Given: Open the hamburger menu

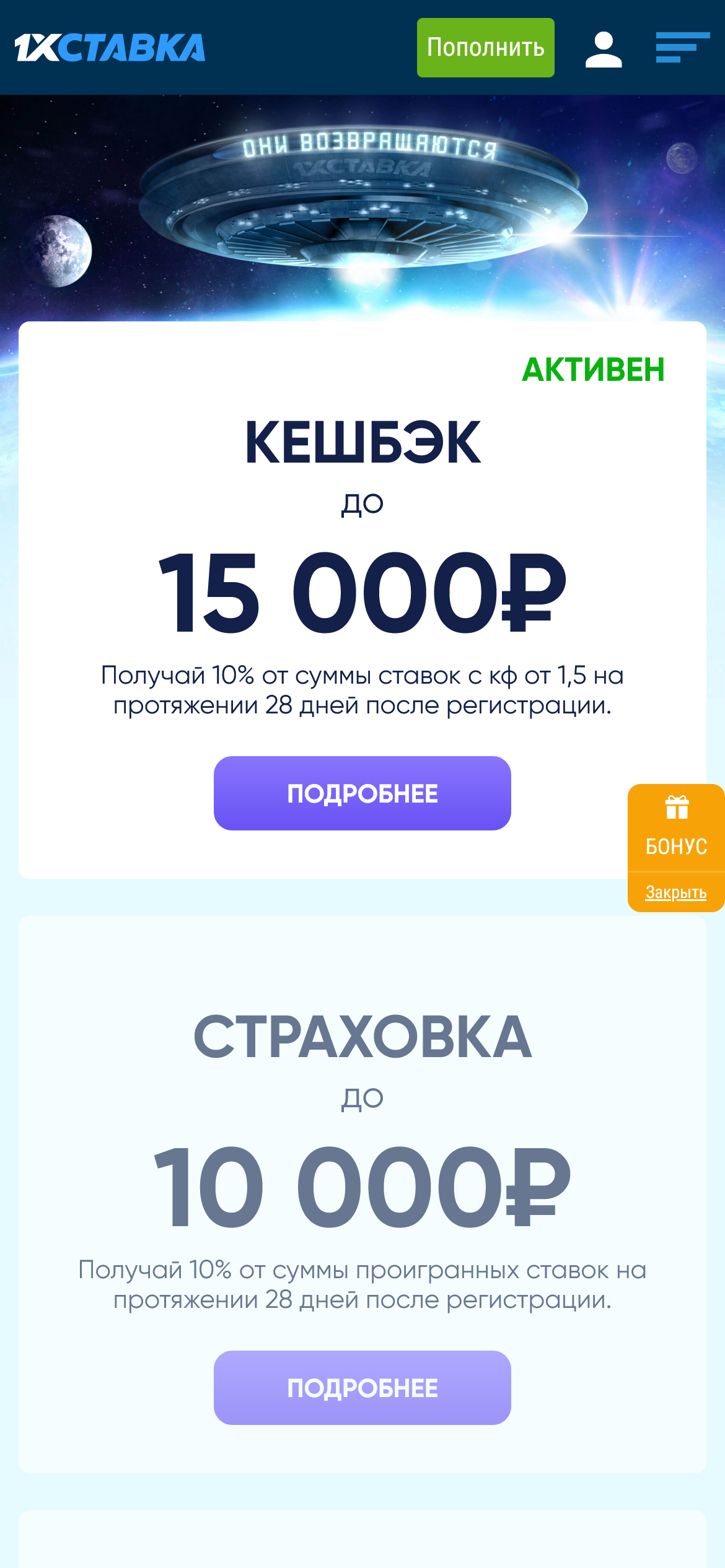Looking at the screenshot, I should [682, 48].
